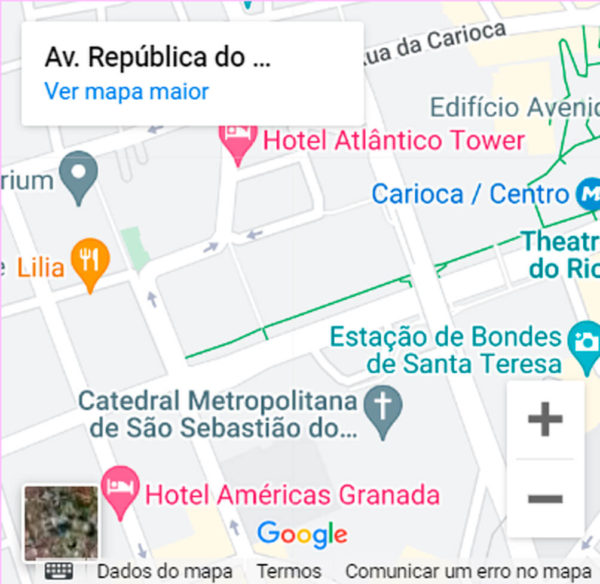Tap 'Comunicar um erro no mapa'
Viewport: 600px width, 584px height.
[469, 571]
